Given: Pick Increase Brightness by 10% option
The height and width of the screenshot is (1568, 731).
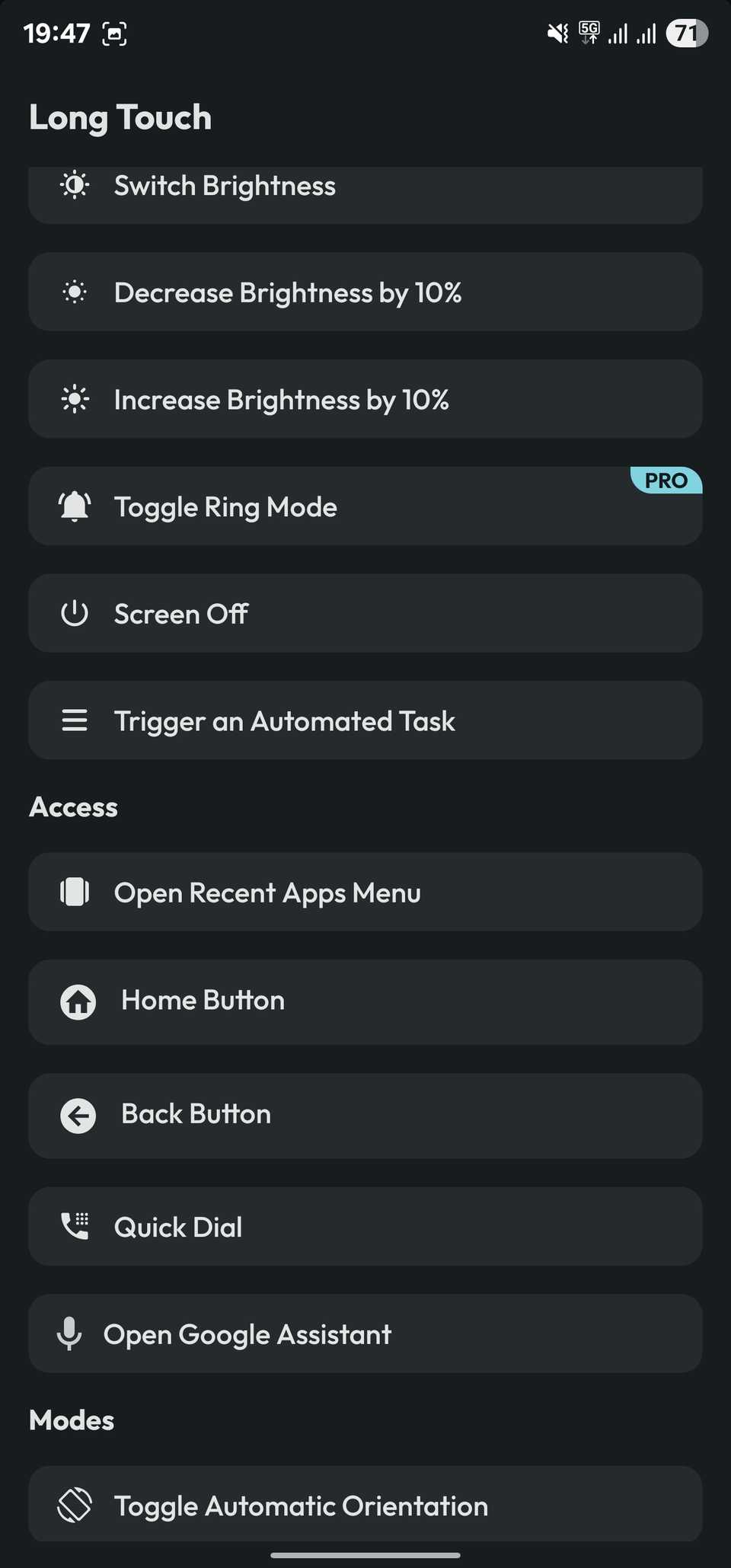Looking at the screenshot, I should pyautogui.click(x=365, y=400).
